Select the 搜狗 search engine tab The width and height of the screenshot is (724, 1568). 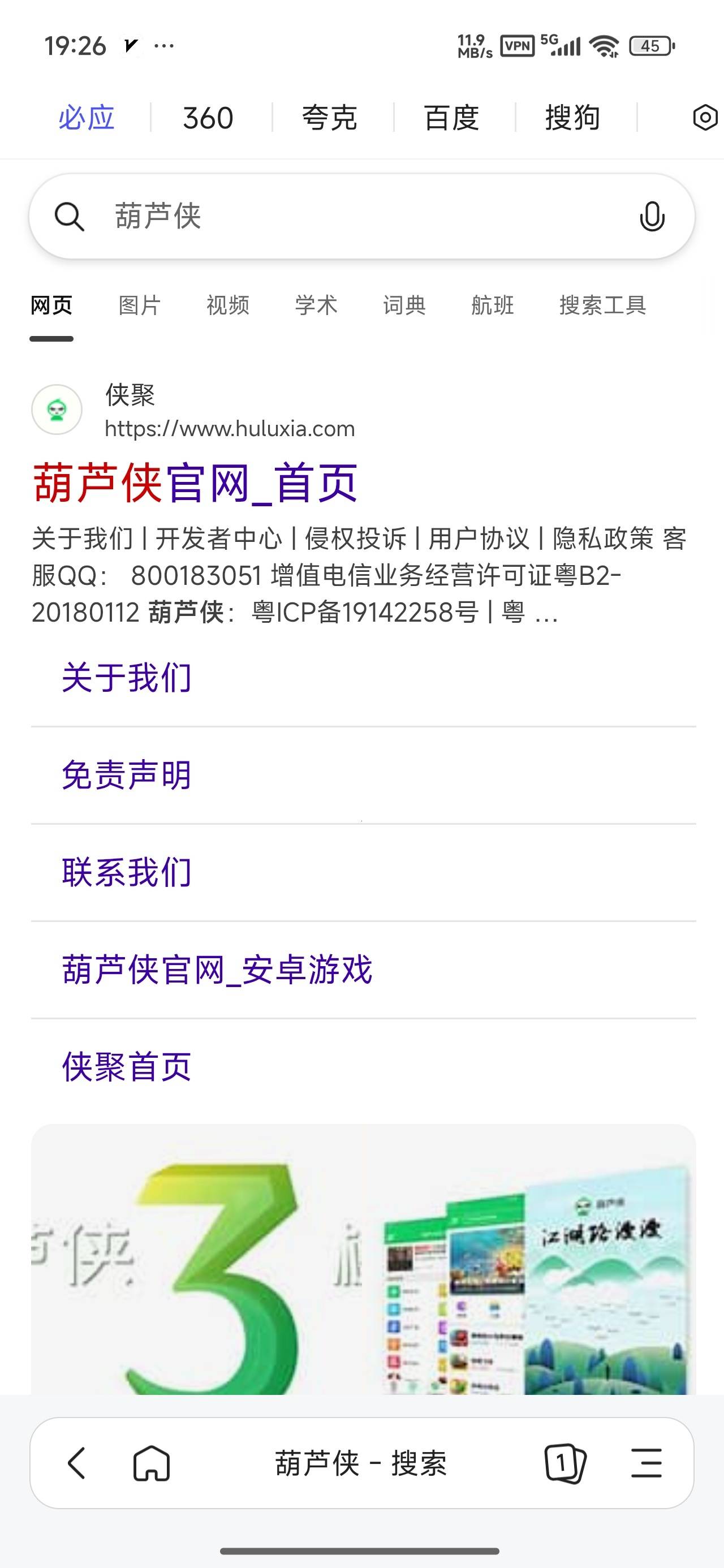[x=573, y=118]
